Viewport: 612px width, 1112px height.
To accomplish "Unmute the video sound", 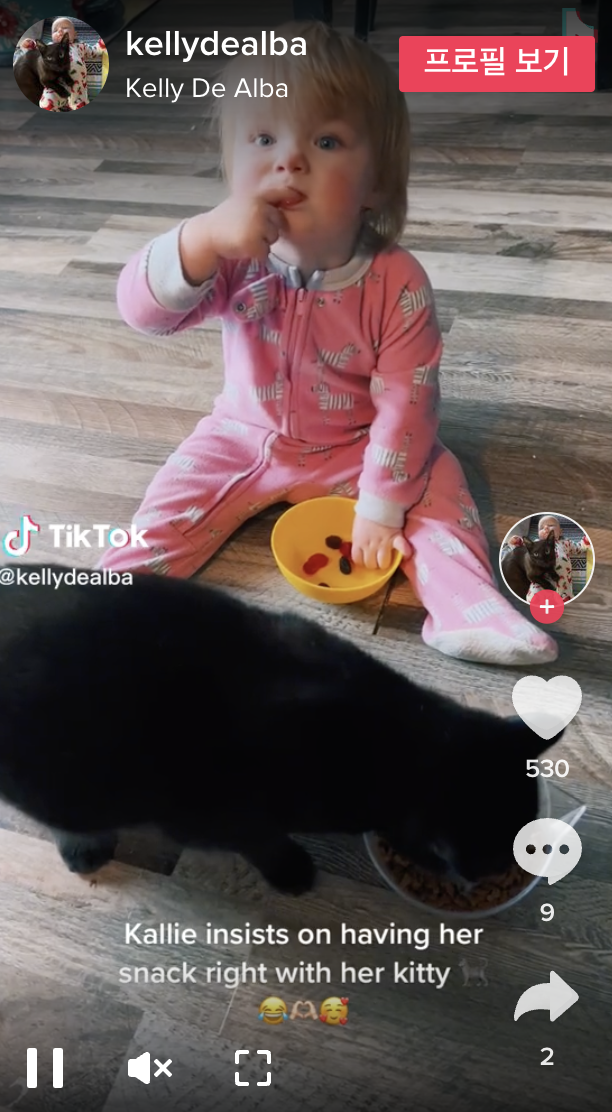I will coord(150,1068).
